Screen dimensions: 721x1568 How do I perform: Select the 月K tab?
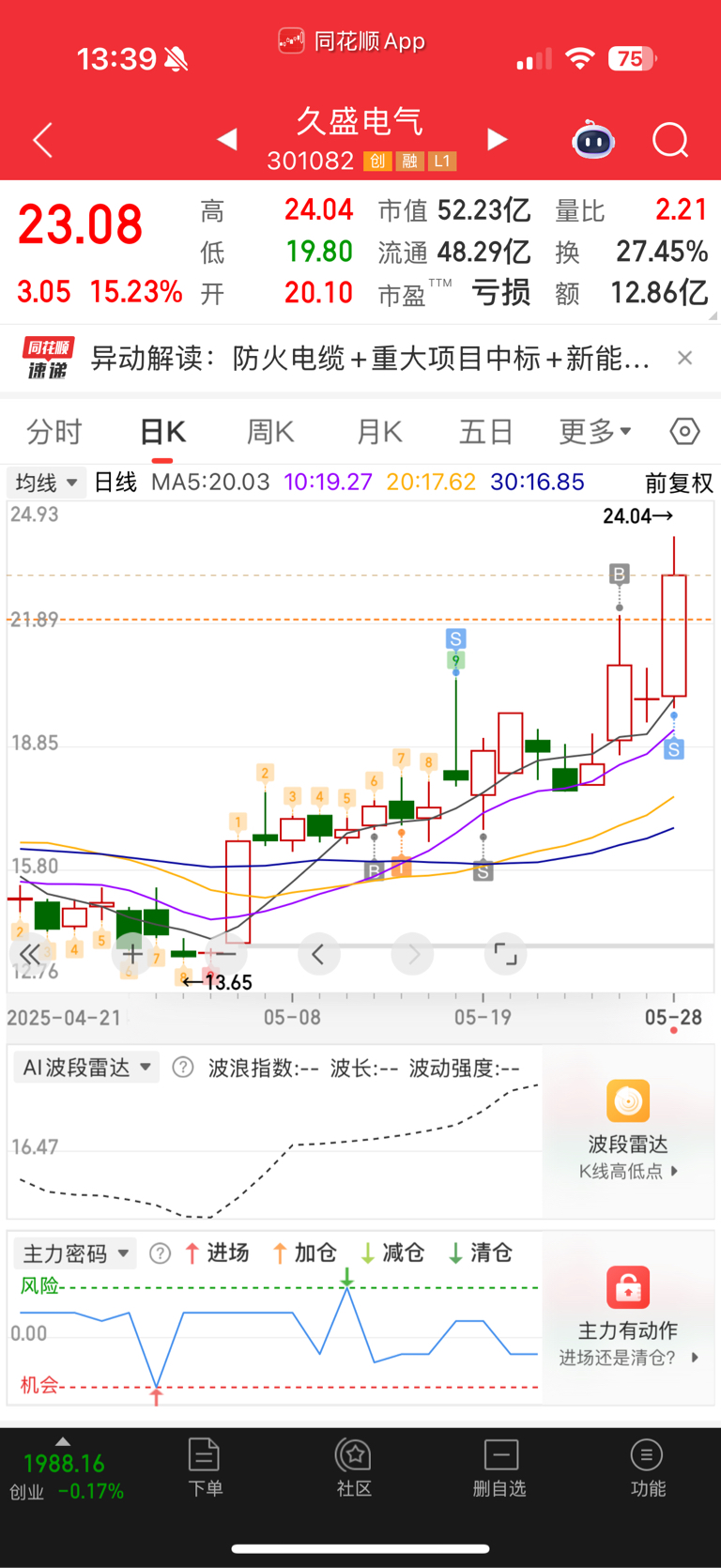point(379,432)
